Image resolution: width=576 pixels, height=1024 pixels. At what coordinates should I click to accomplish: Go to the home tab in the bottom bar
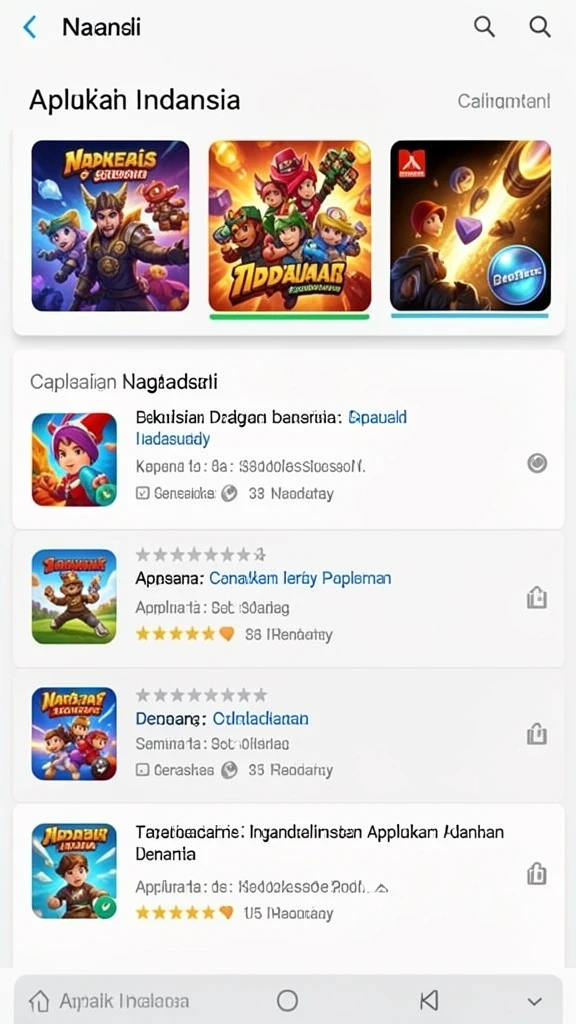pyautogui.click(x=110, y=1000)
